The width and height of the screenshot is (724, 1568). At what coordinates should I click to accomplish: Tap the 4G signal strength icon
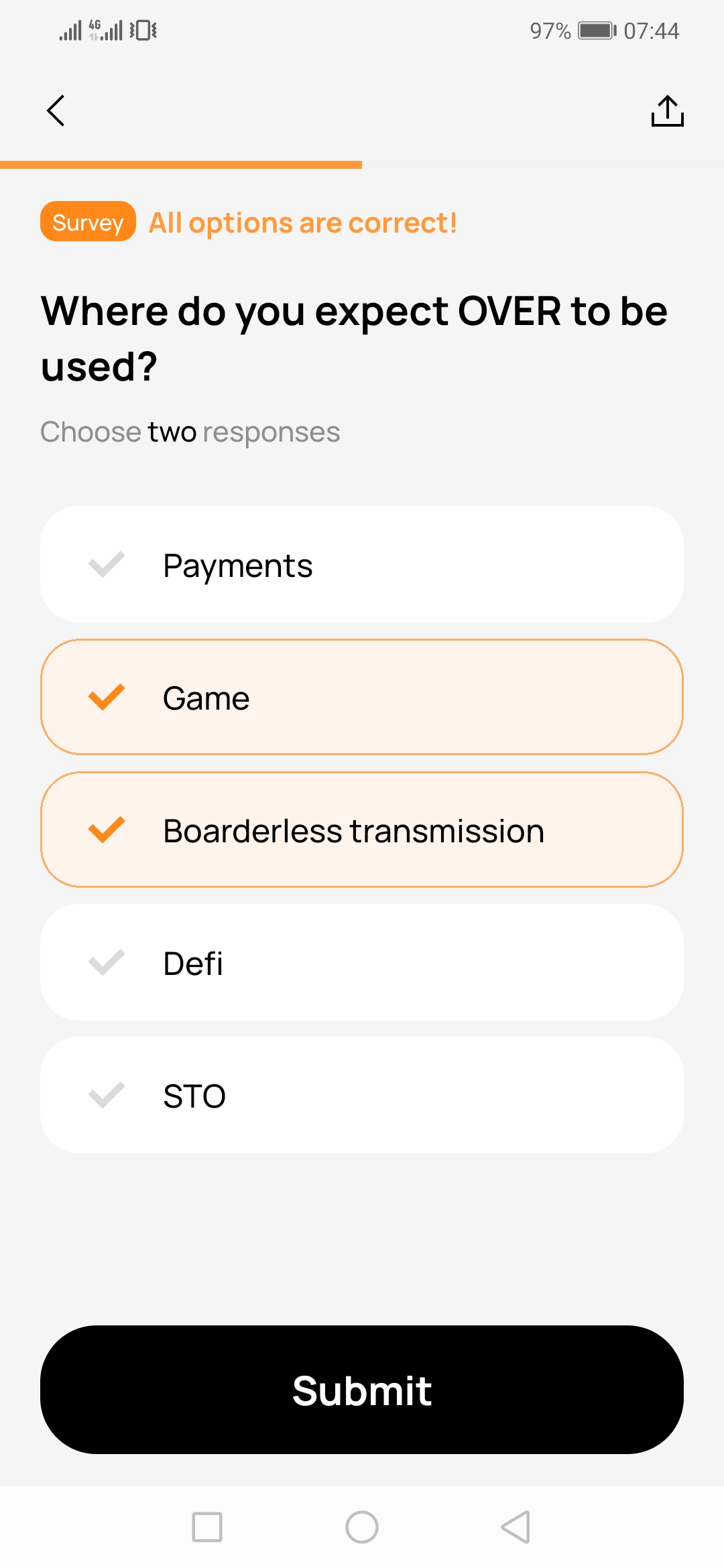[94, 28]
